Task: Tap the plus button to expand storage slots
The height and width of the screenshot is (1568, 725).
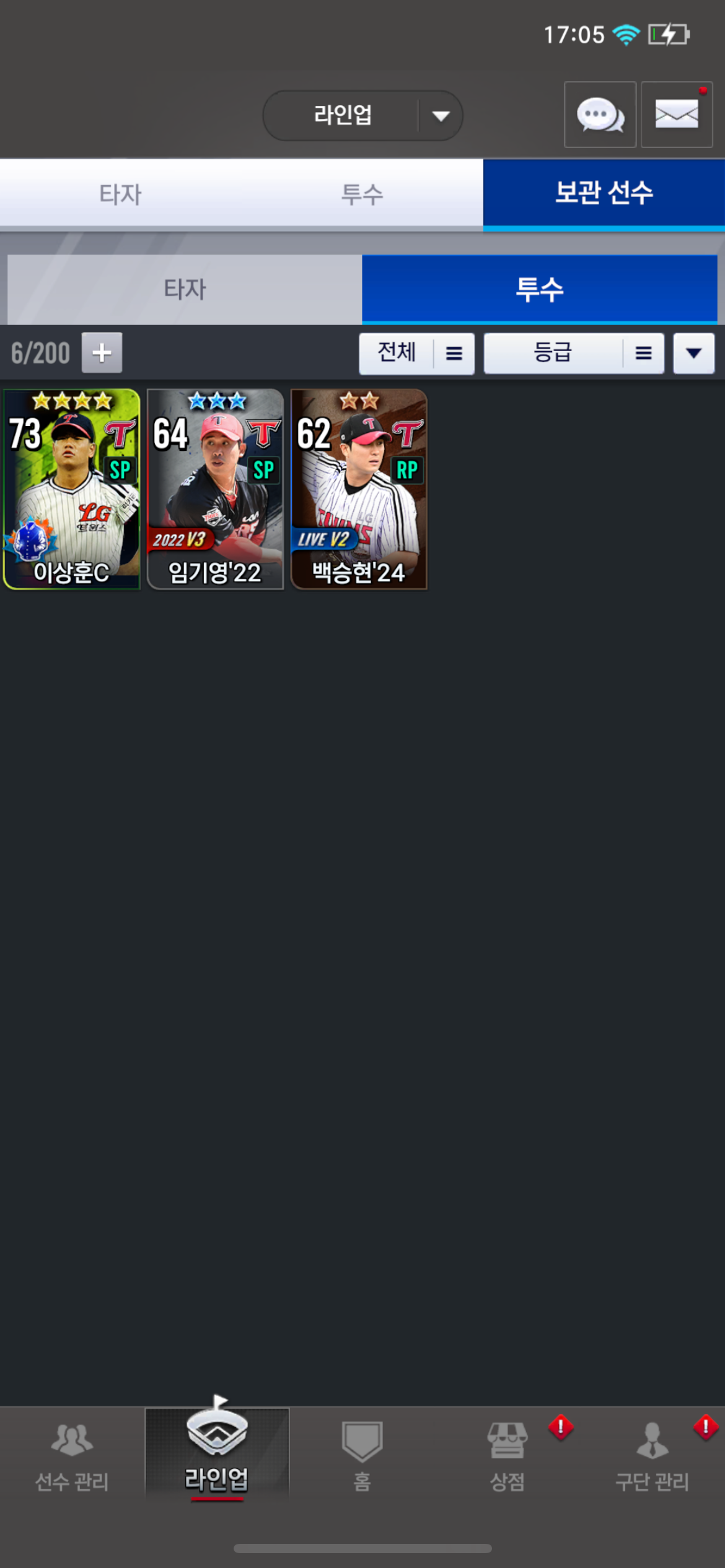Action: 102,353
